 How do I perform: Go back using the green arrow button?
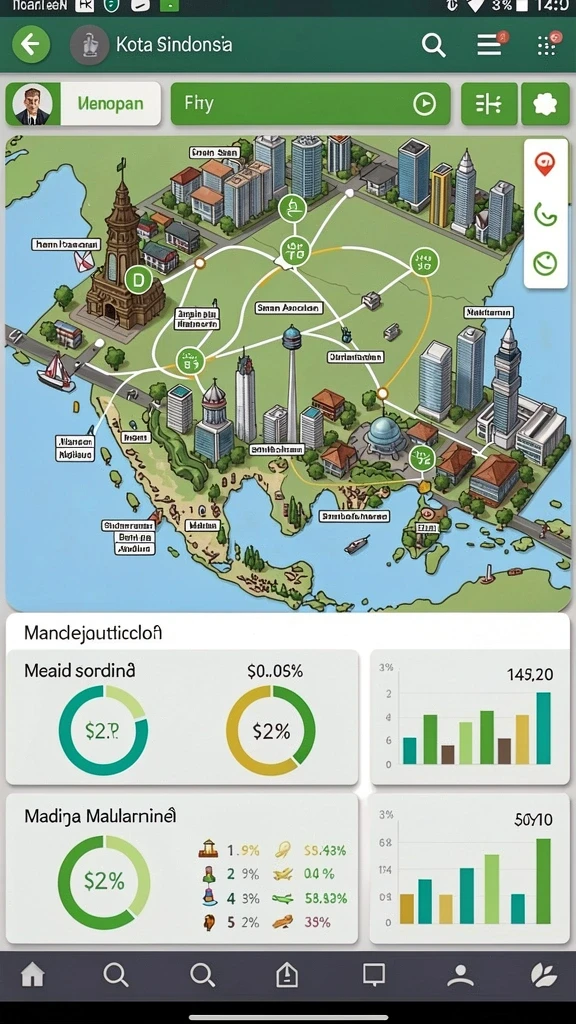[31, 44]
